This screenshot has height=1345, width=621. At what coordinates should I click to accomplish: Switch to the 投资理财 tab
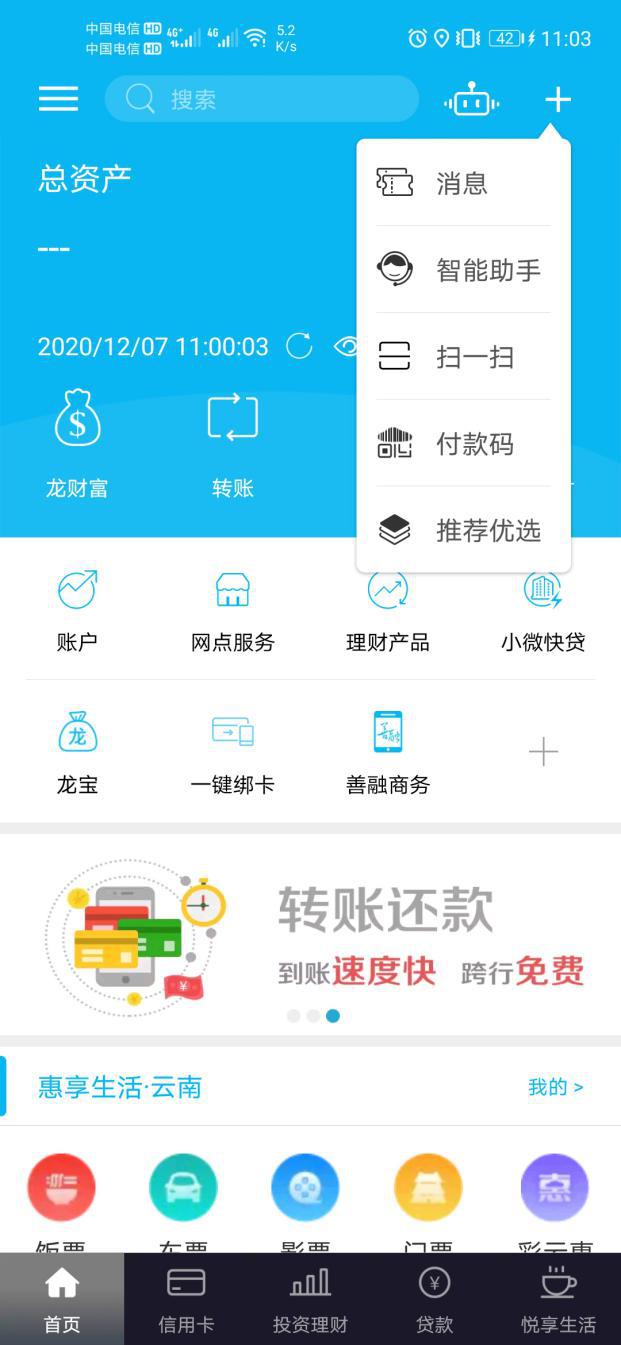point(310,1299)
